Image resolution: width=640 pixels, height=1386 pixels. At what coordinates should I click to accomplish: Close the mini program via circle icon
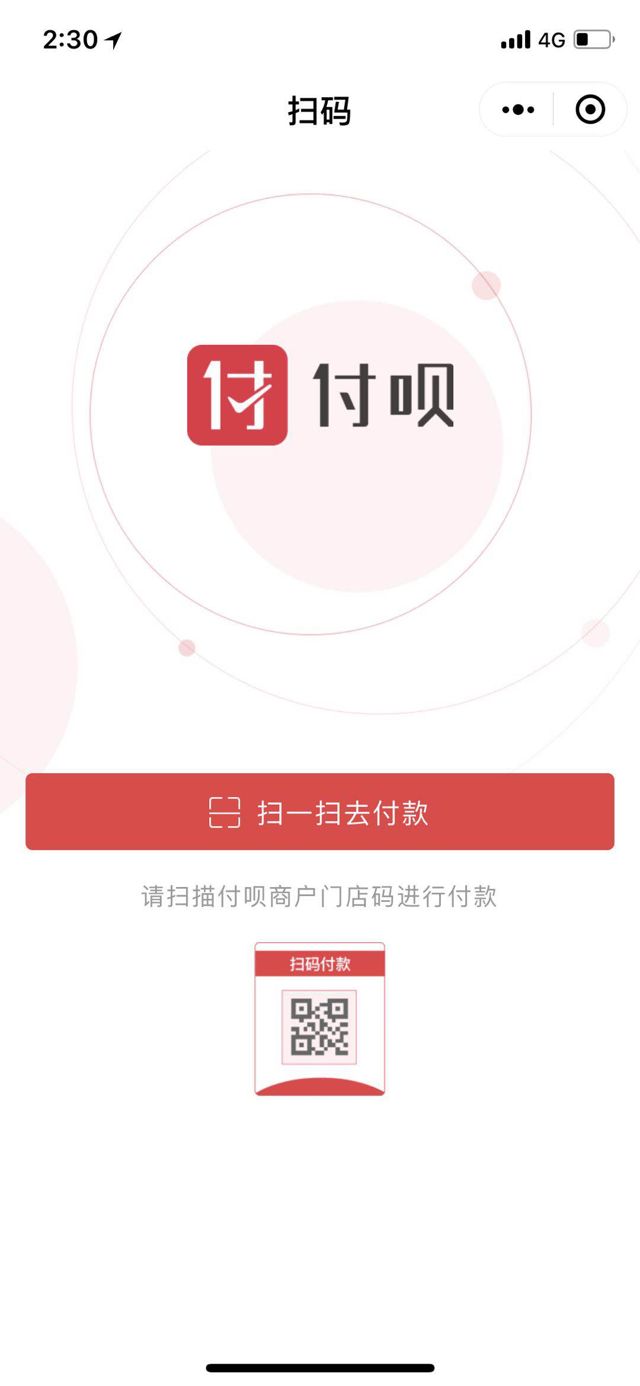(x=591, y=110)
